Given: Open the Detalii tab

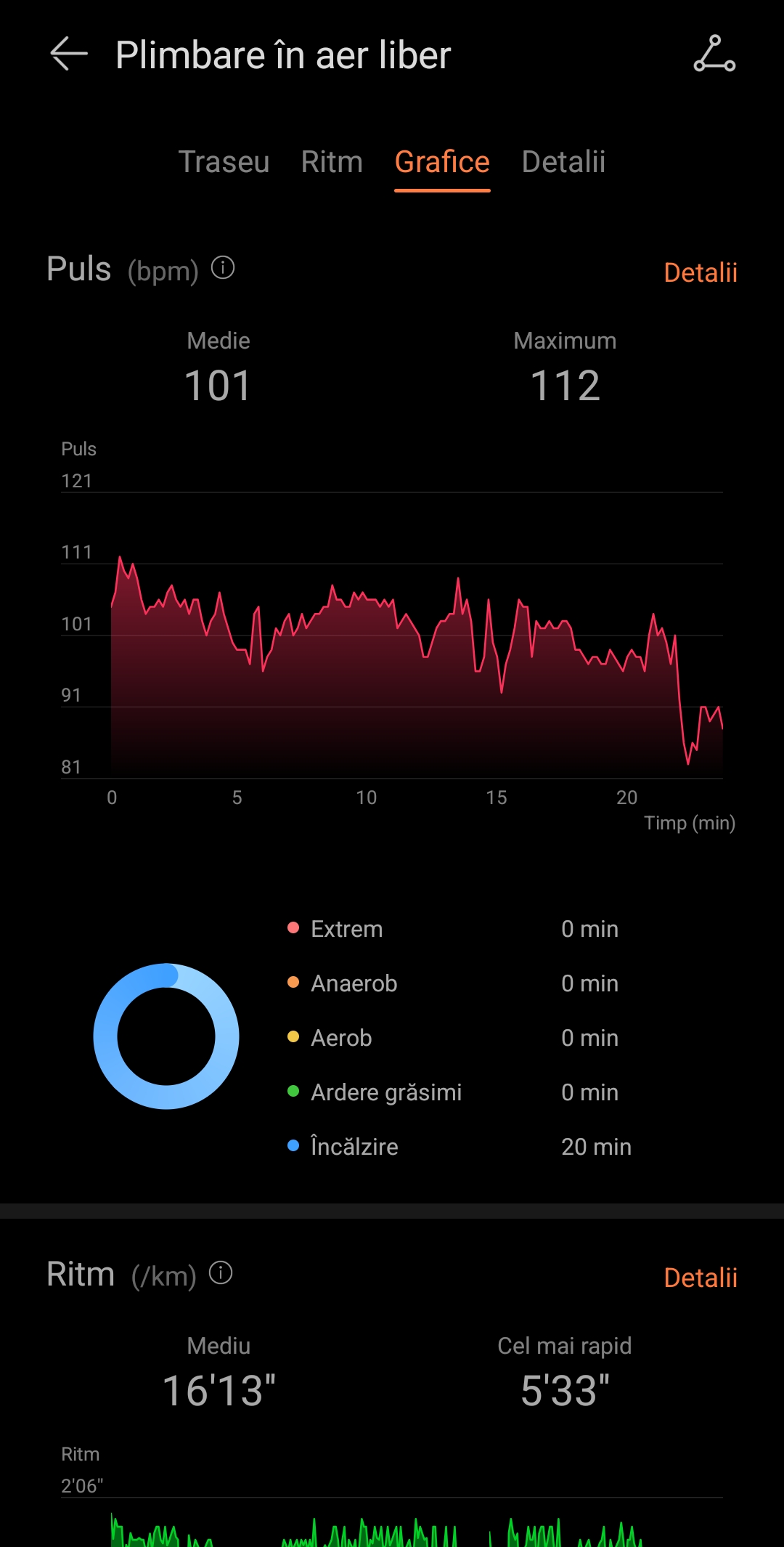Looking at the screenshot, I should (x=563, y=162).
